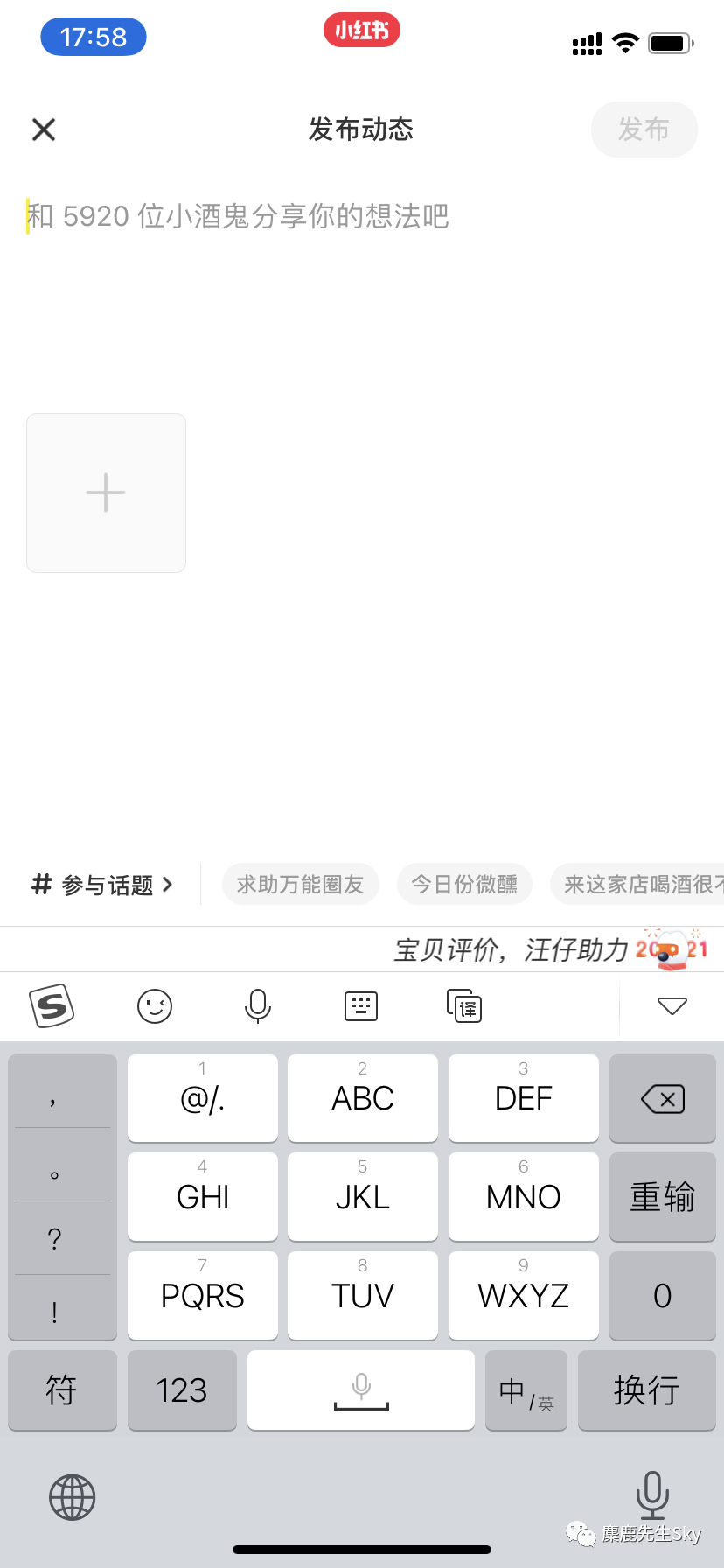Collapse the keyboard with the down arrow
The height and width of the screenshot is (1568, 724).
(x=672, y=1006)
